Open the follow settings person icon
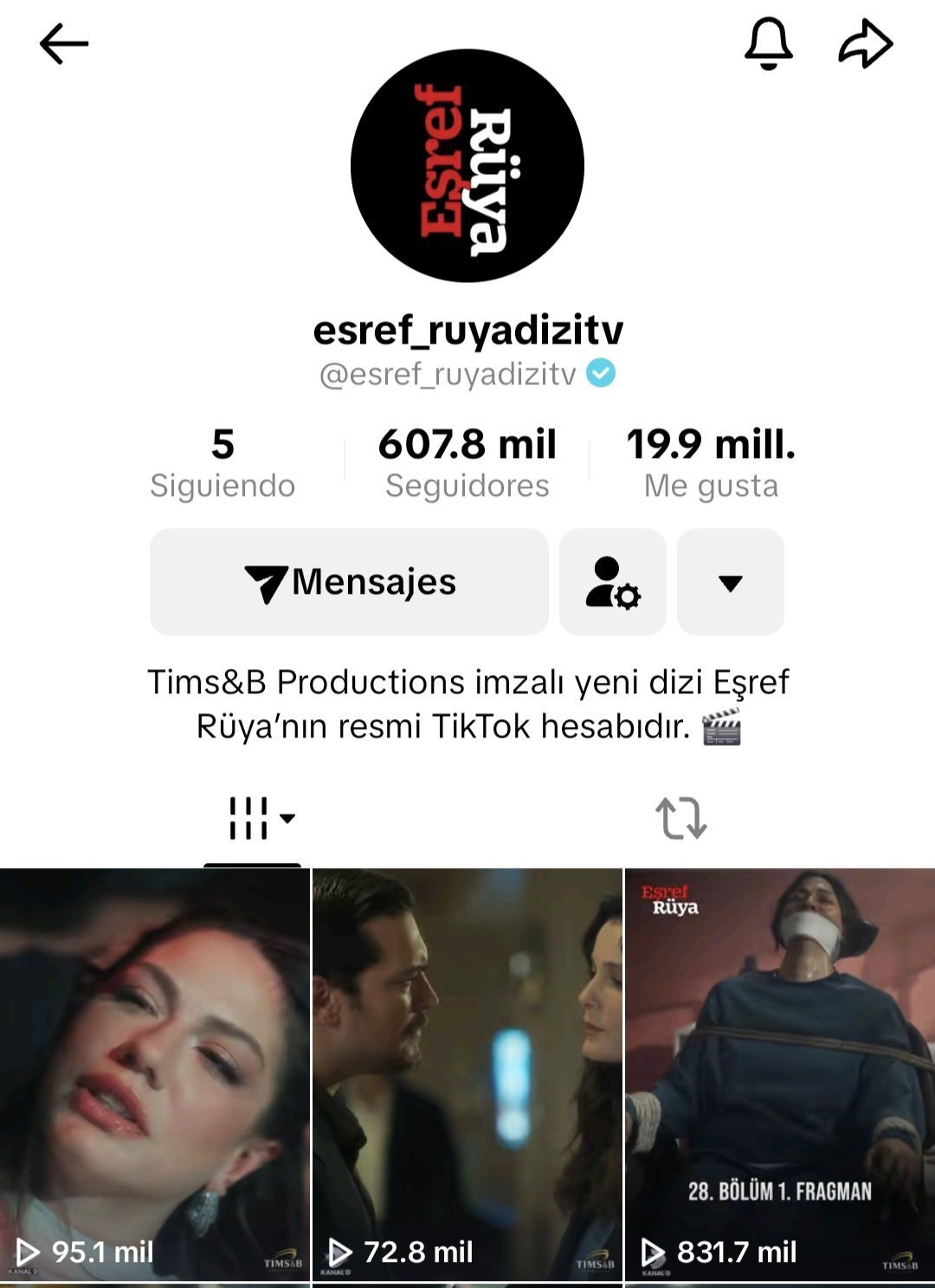The width and height of the screenshot is (935, 1288). 613,582
